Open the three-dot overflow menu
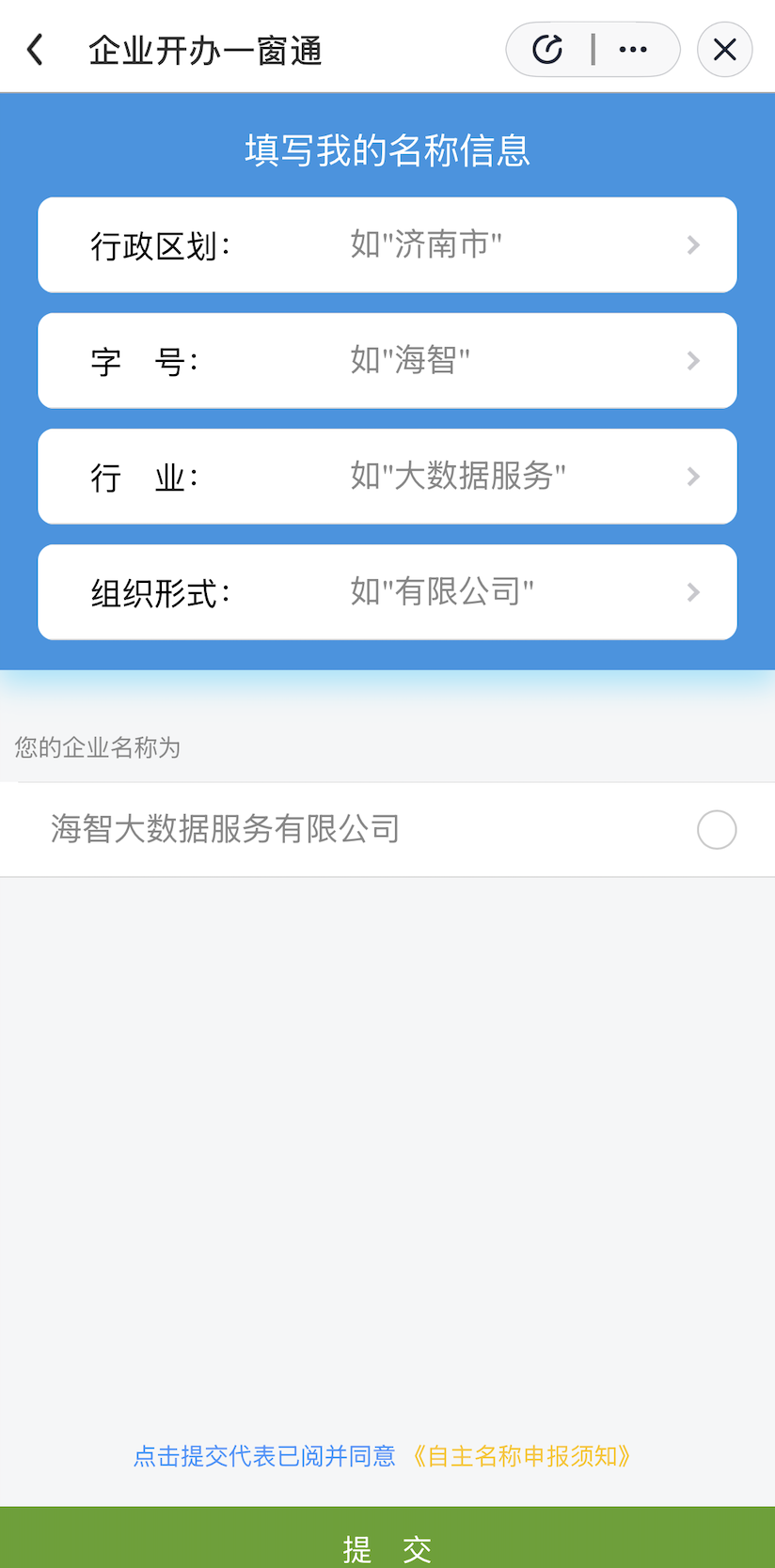 633,50
